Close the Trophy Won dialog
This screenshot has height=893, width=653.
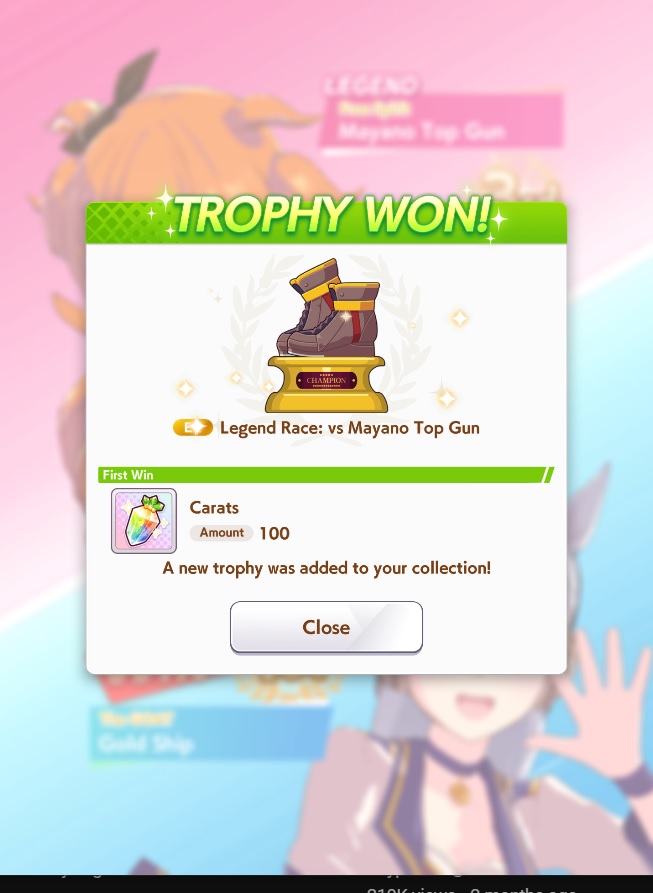click(326, 627)
